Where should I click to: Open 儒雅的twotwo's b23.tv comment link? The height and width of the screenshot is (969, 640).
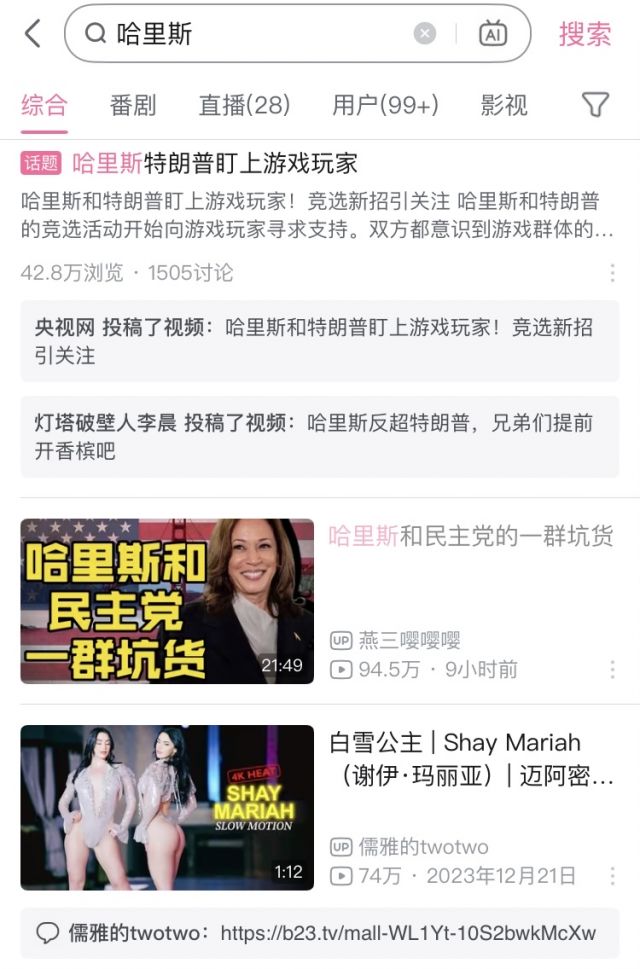tap(408, 933)
